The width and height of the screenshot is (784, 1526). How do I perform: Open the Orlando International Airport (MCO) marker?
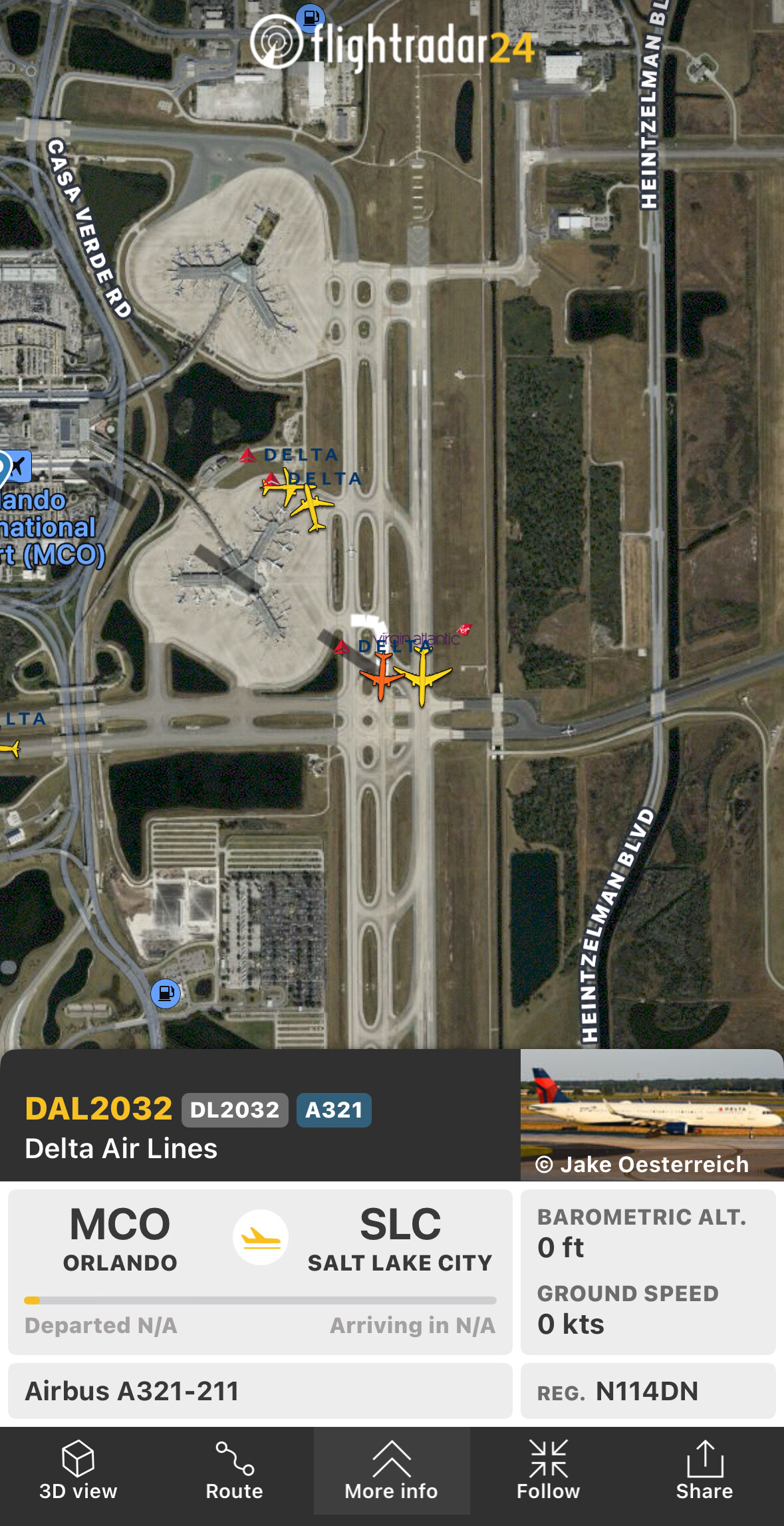tap(16, 466)
